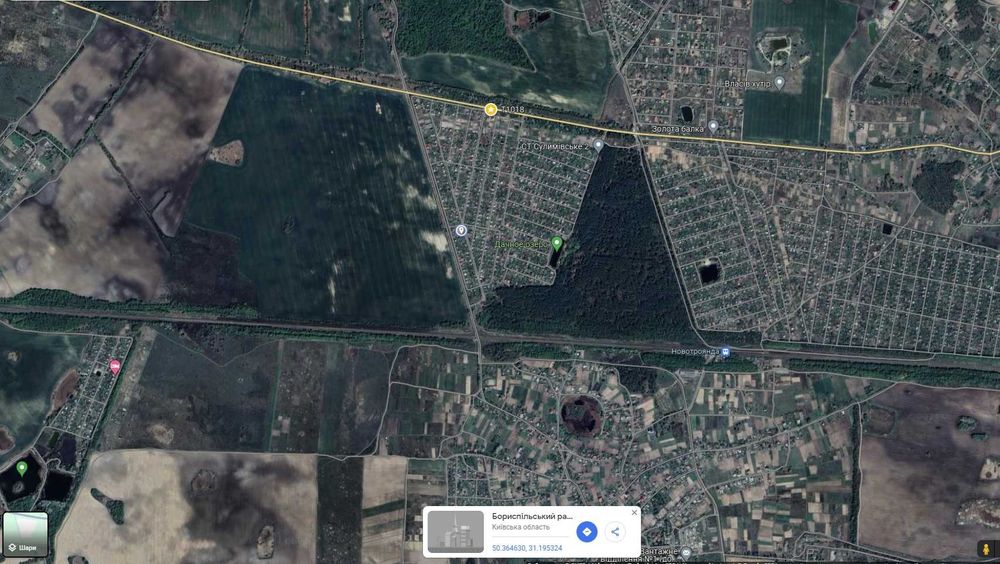Open the Шари layers switcher
Image resolution: width=1000 pixels, height=564 pixels.
click(25, 535)
